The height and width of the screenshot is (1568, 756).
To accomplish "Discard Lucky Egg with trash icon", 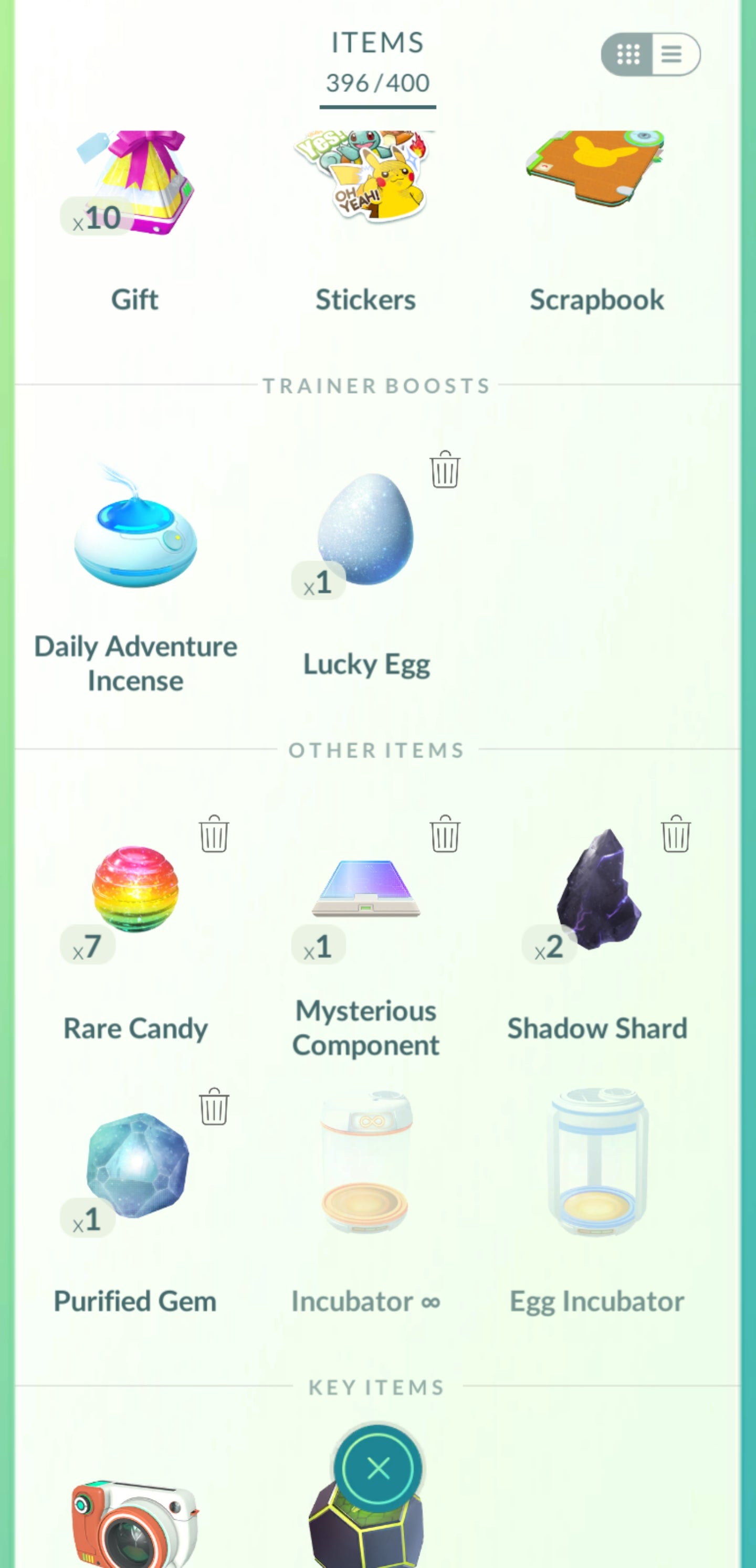I will 445,469.
